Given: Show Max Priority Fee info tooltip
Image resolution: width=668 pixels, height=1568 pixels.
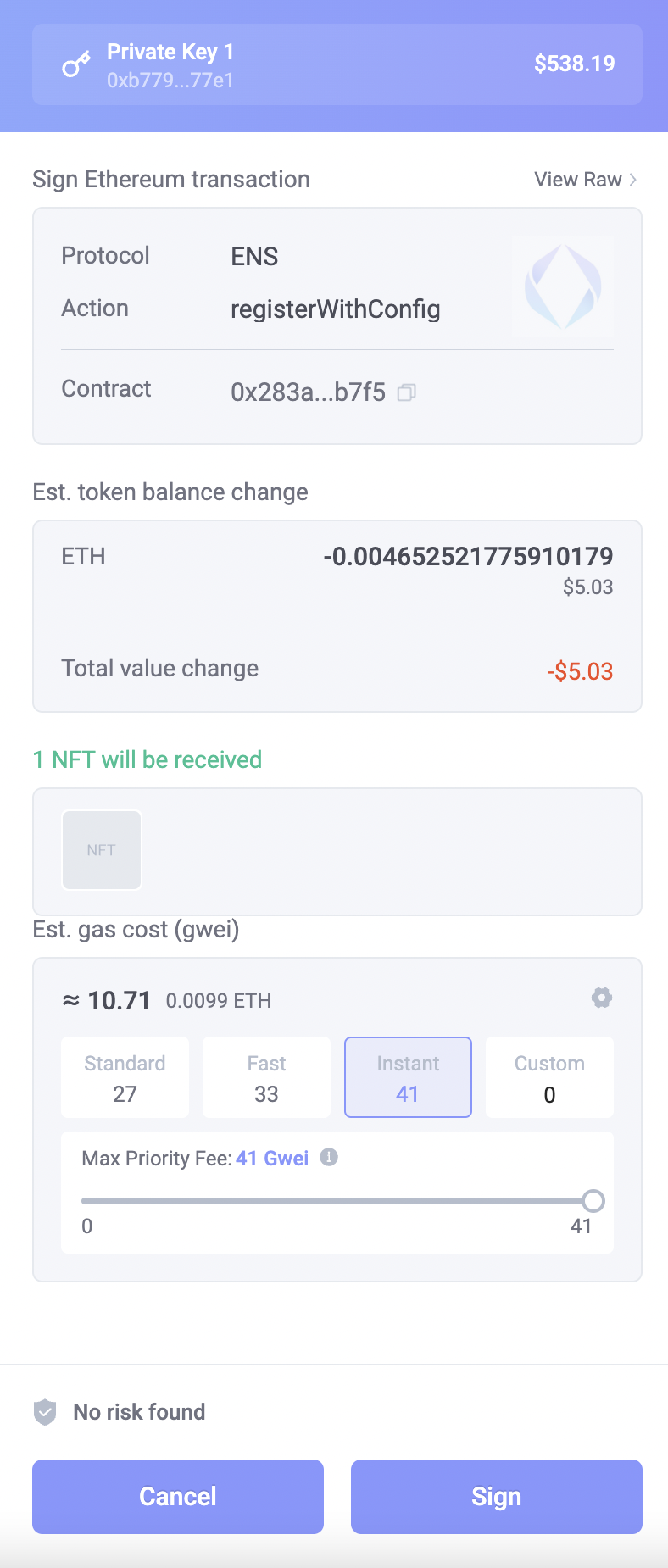Looking at the screenshot, I should coord(329,1157).
